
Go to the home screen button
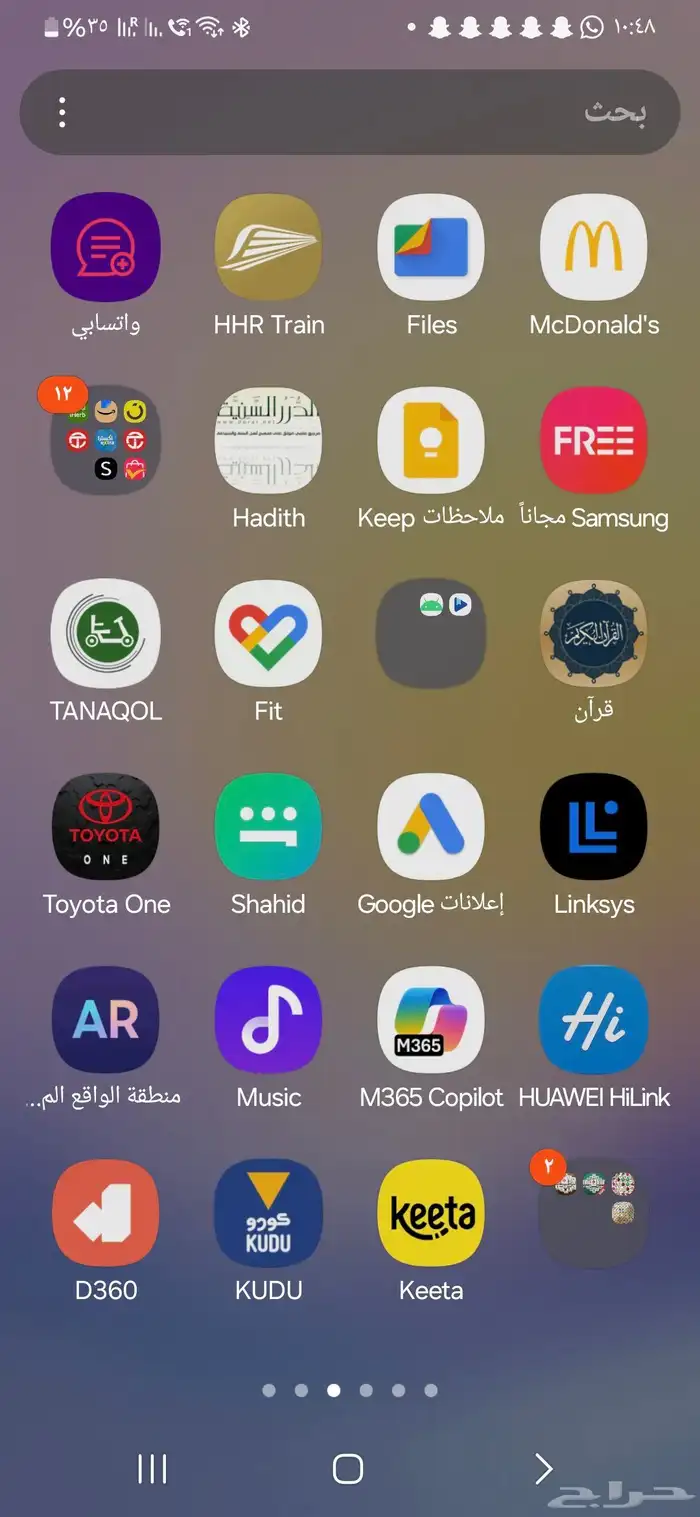coord(347,1468)
